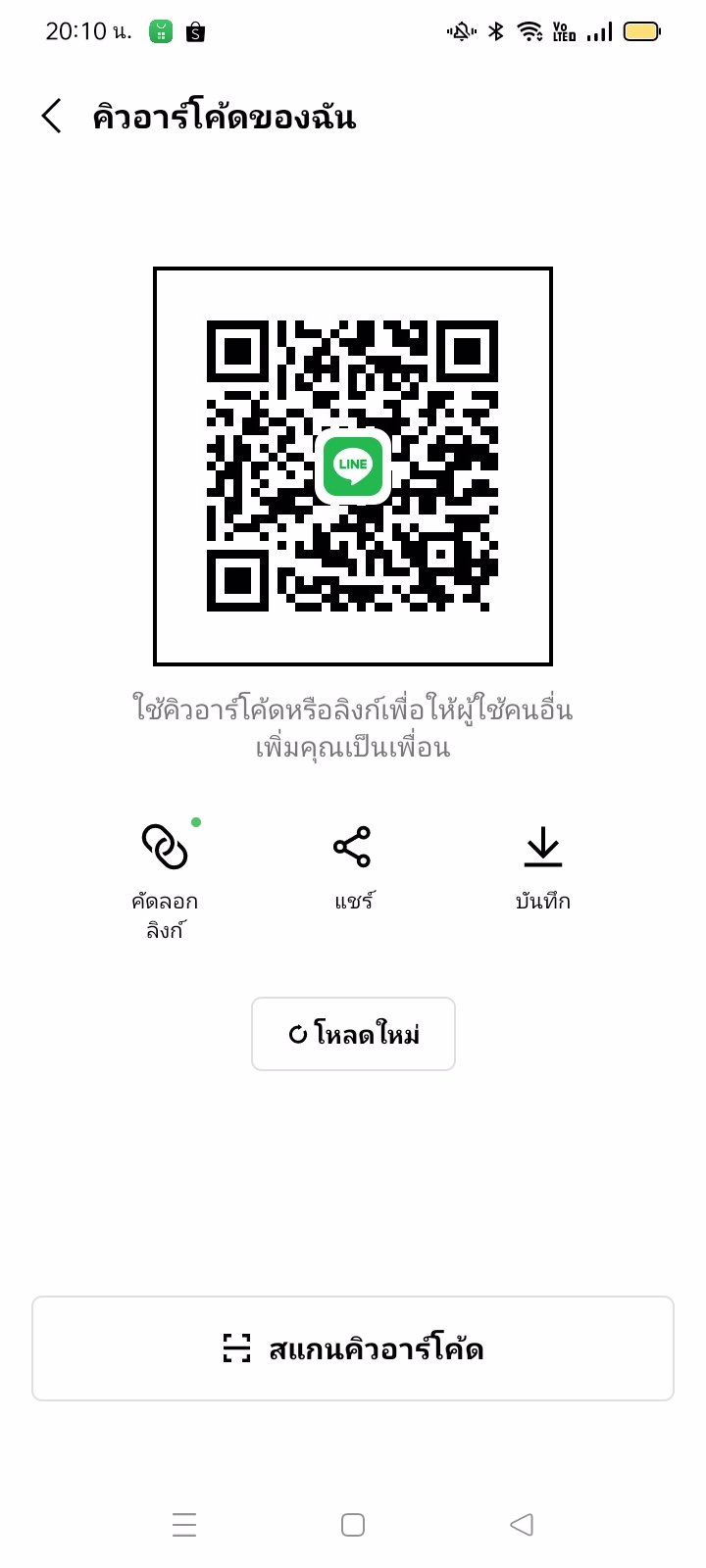Tap the download icon to save QR code
Image resolution: width=706 pixels, height=1568 pixels.
542,845
